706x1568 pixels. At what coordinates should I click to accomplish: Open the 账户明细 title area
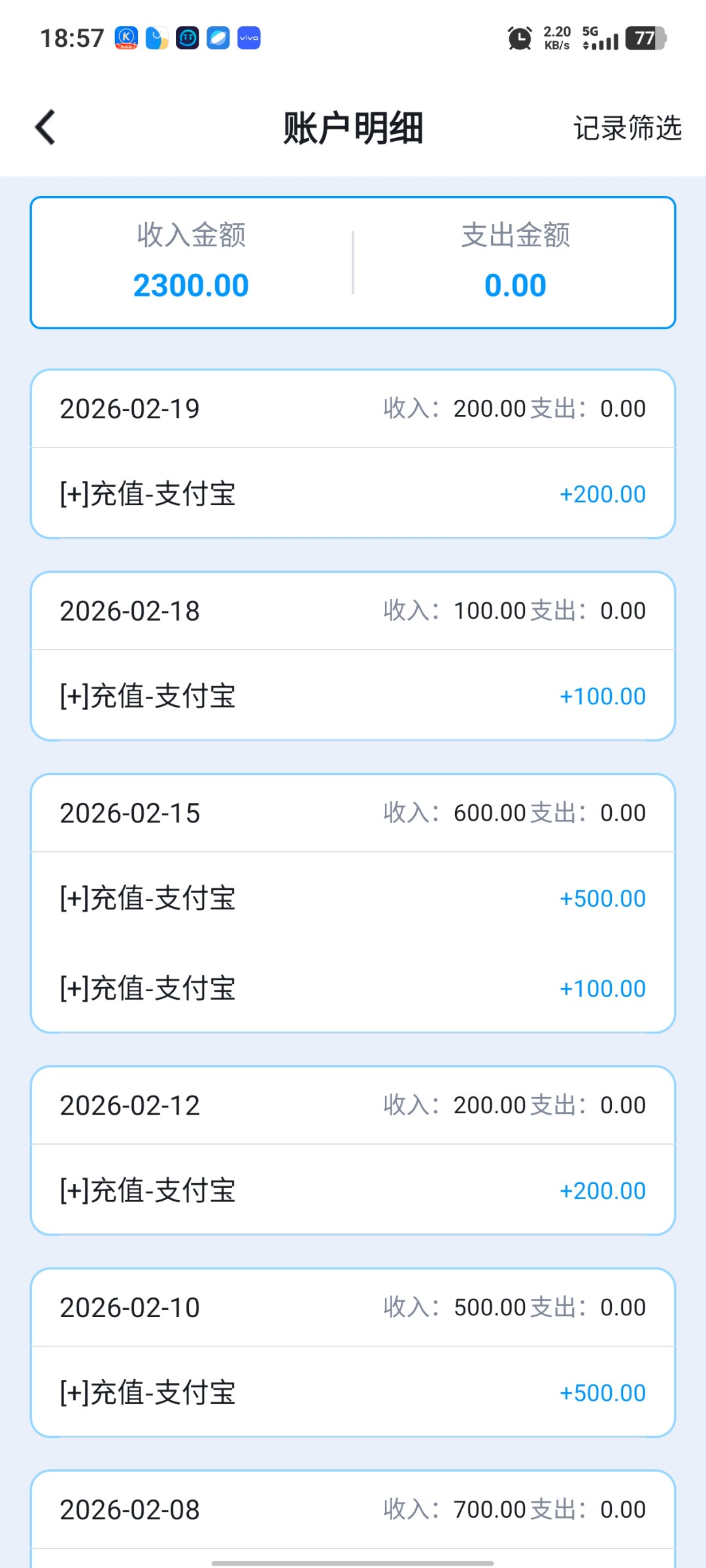click(x=353, y=127)
